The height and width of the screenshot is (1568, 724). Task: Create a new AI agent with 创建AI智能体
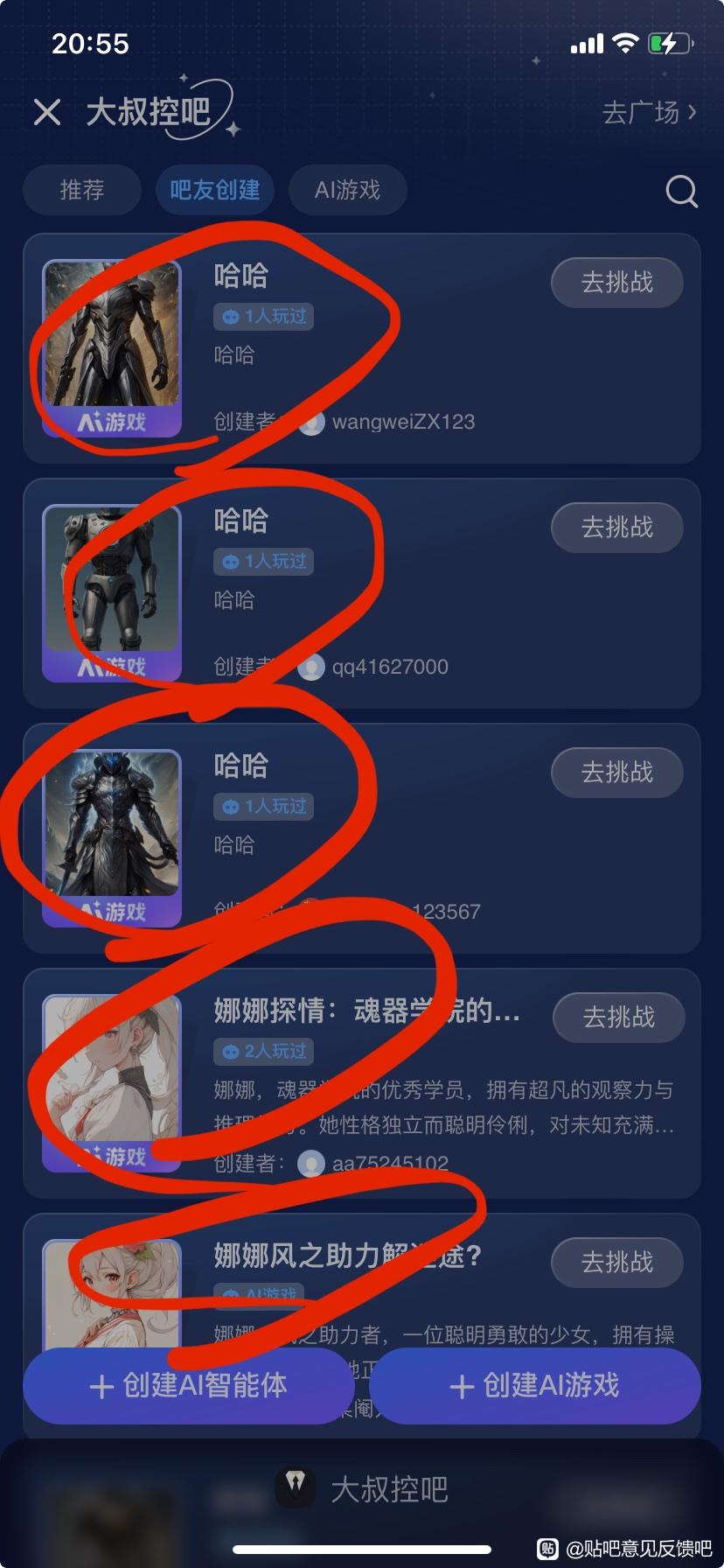[x=188, y=1385]
